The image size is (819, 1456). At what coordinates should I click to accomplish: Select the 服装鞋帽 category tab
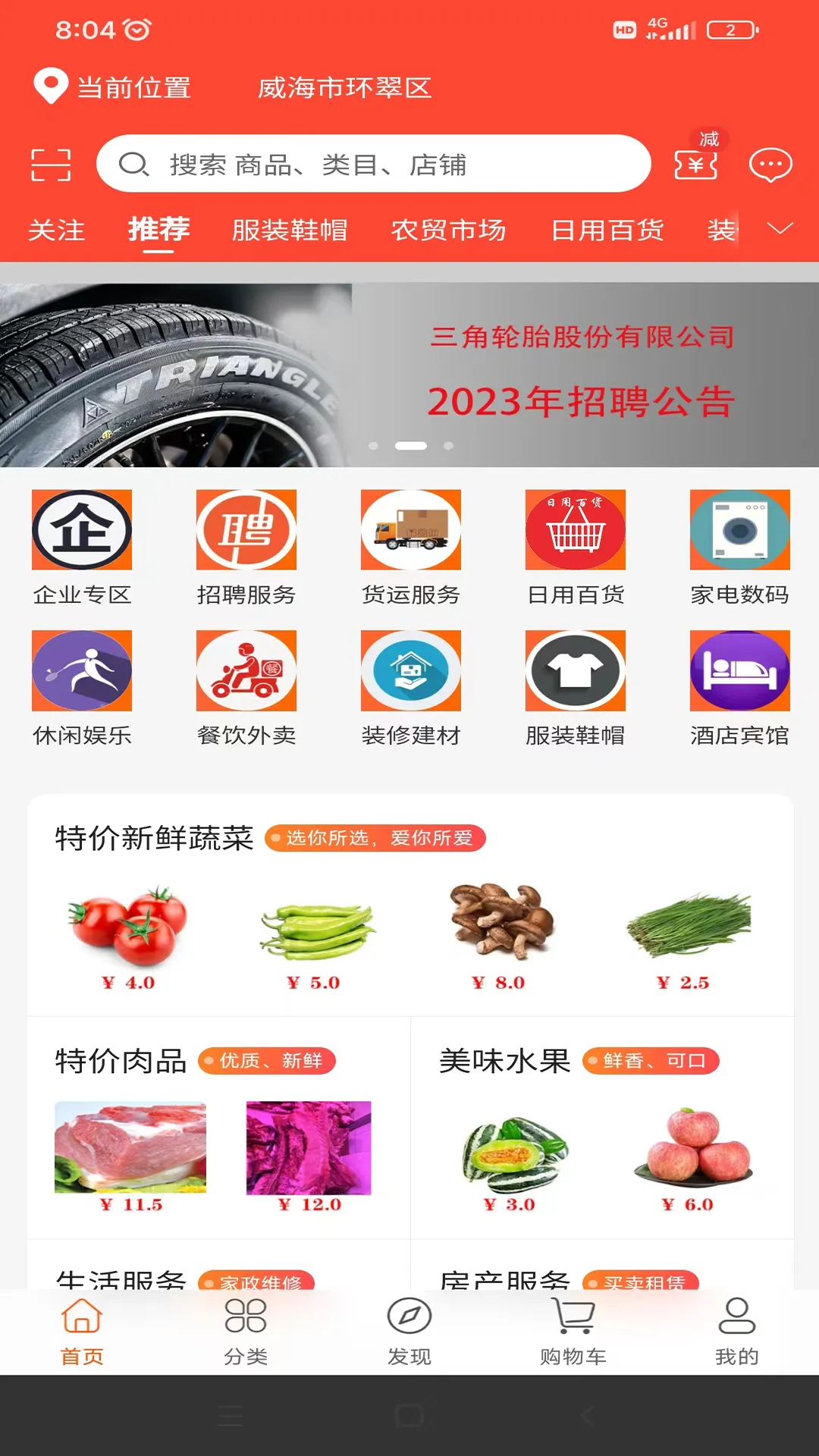(x=287, y=231)
